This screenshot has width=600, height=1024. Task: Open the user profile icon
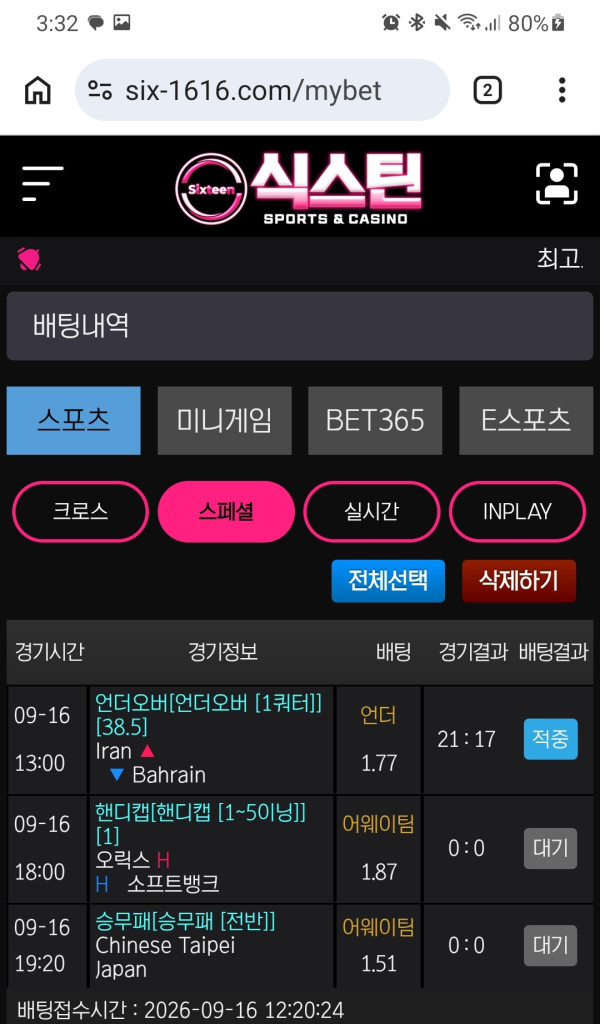(x=556, y=184)
